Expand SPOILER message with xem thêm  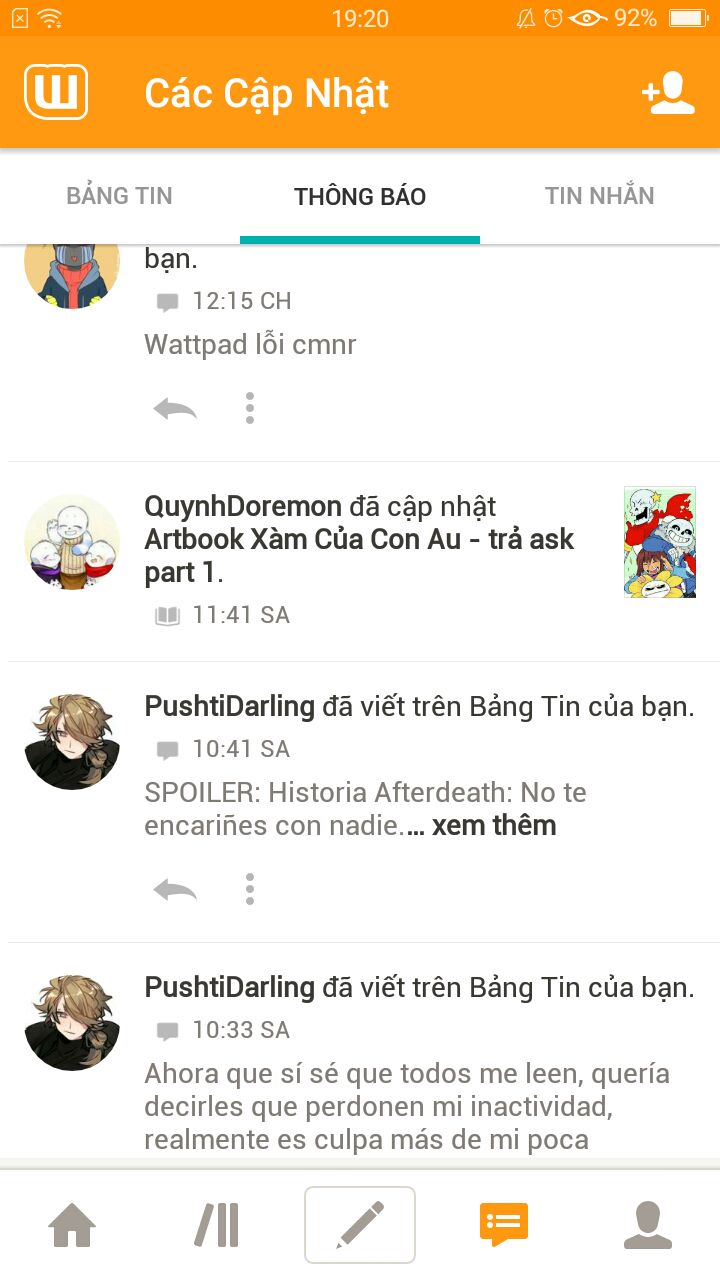click(x=494, y=826)
